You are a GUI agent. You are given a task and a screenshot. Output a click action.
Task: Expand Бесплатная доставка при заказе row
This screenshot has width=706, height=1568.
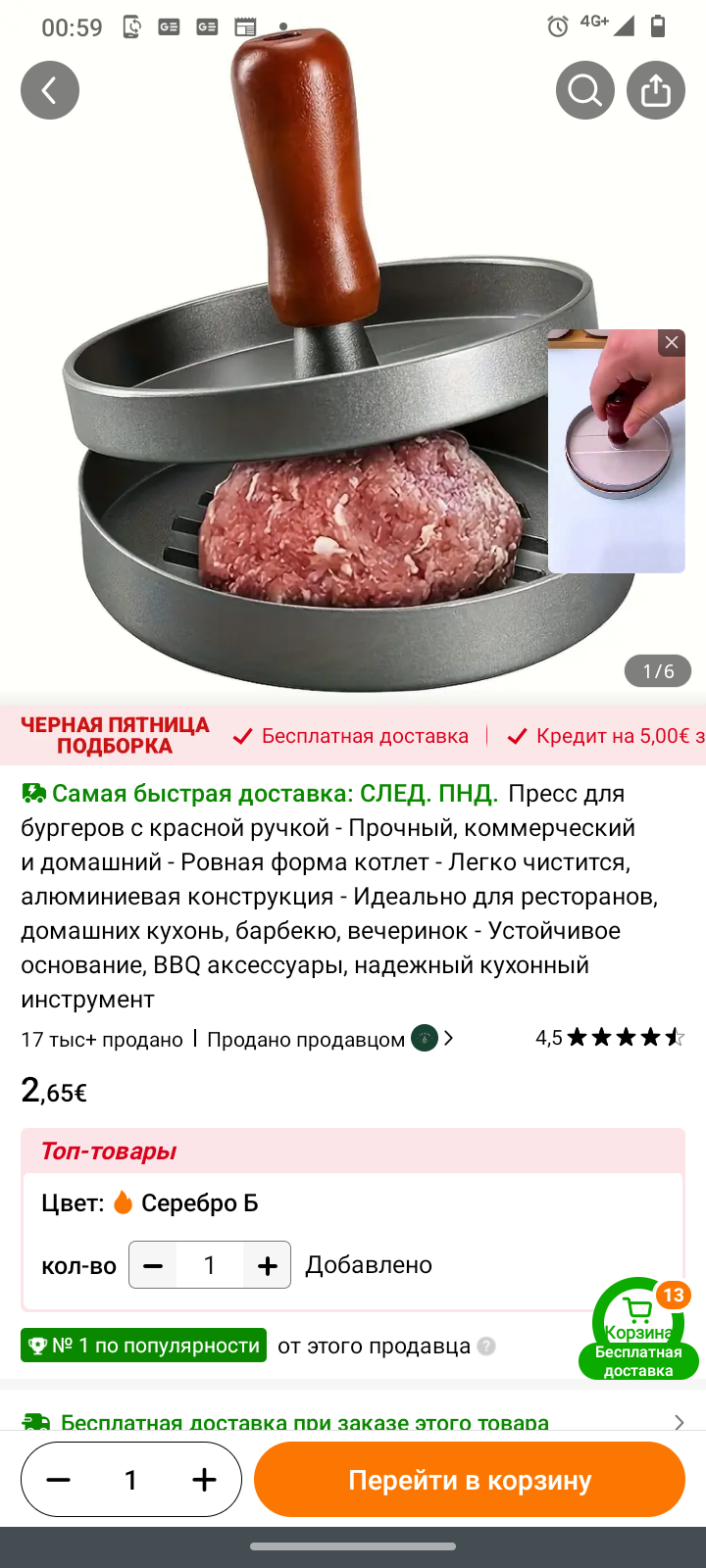point(679,1421)
